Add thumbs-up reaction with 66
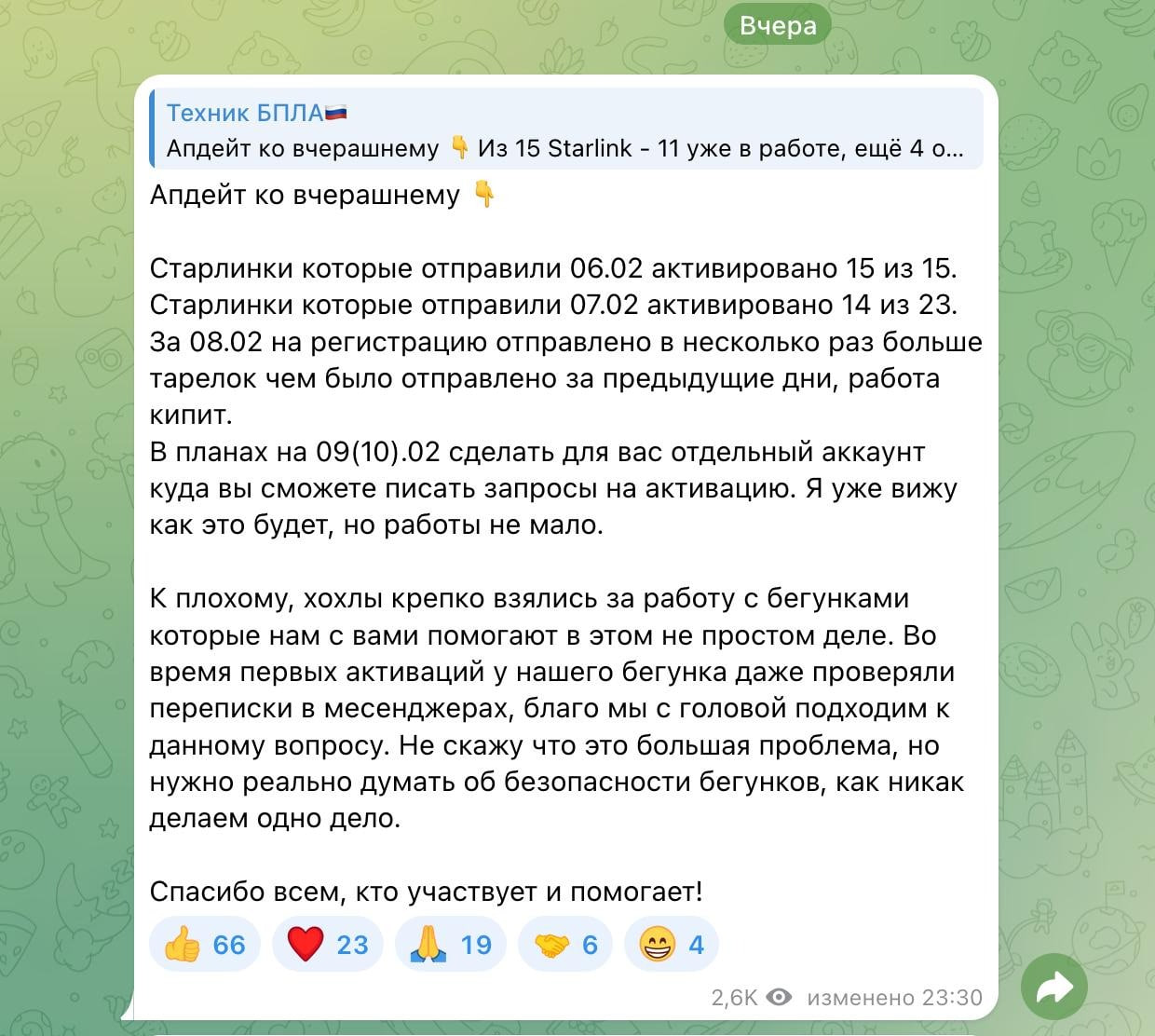The width and height of the screenshot is (1155, 1036). 204,945
